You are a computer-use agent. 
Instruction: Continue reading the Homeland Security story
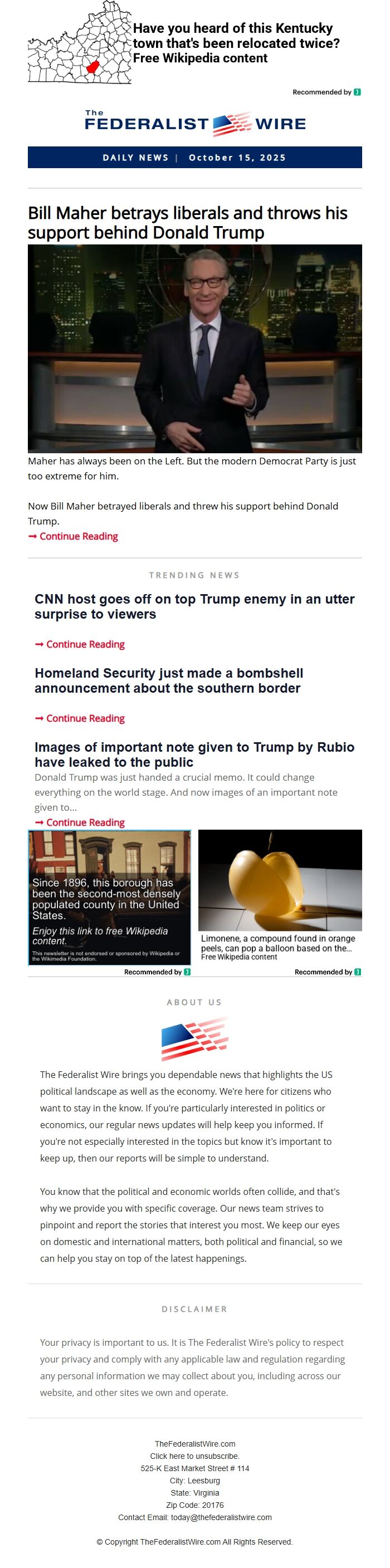pyautogui.click(x=85, y=718)
